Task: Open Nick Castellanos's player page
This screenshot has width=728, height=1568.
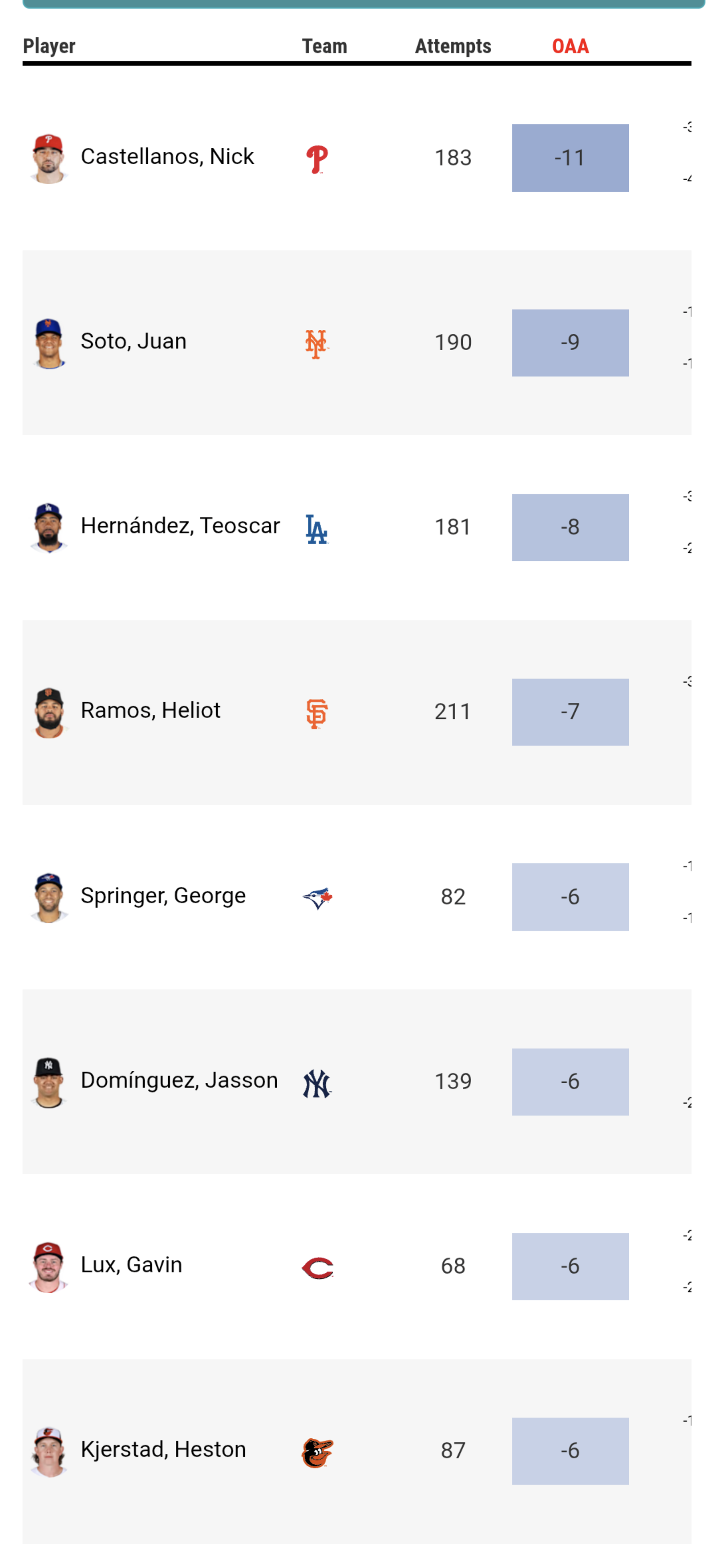Action: pos(167,157)
